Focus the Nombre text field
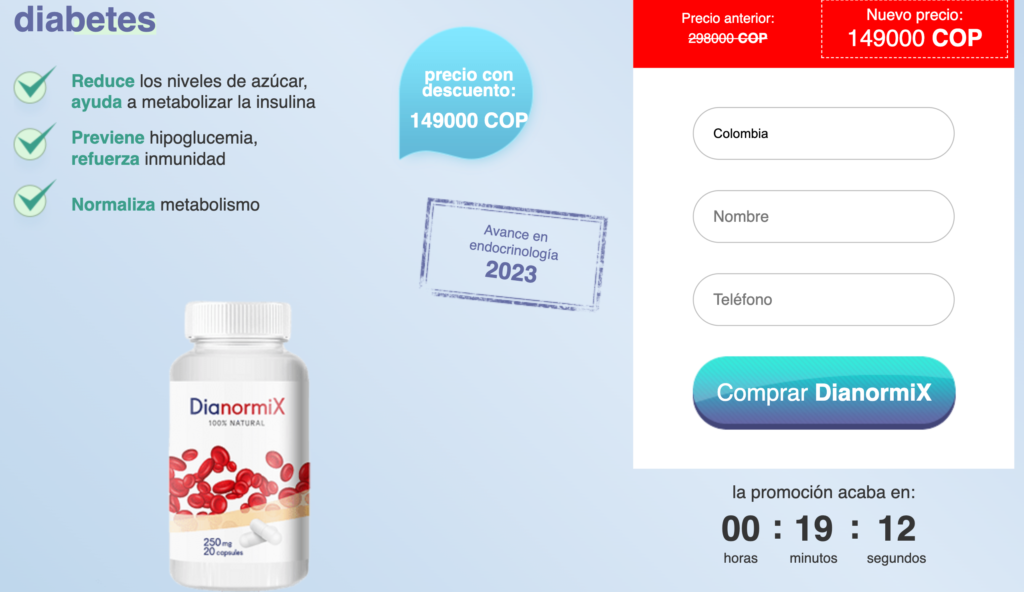This screenshot has width=1024, height=592. coord(823,216)
